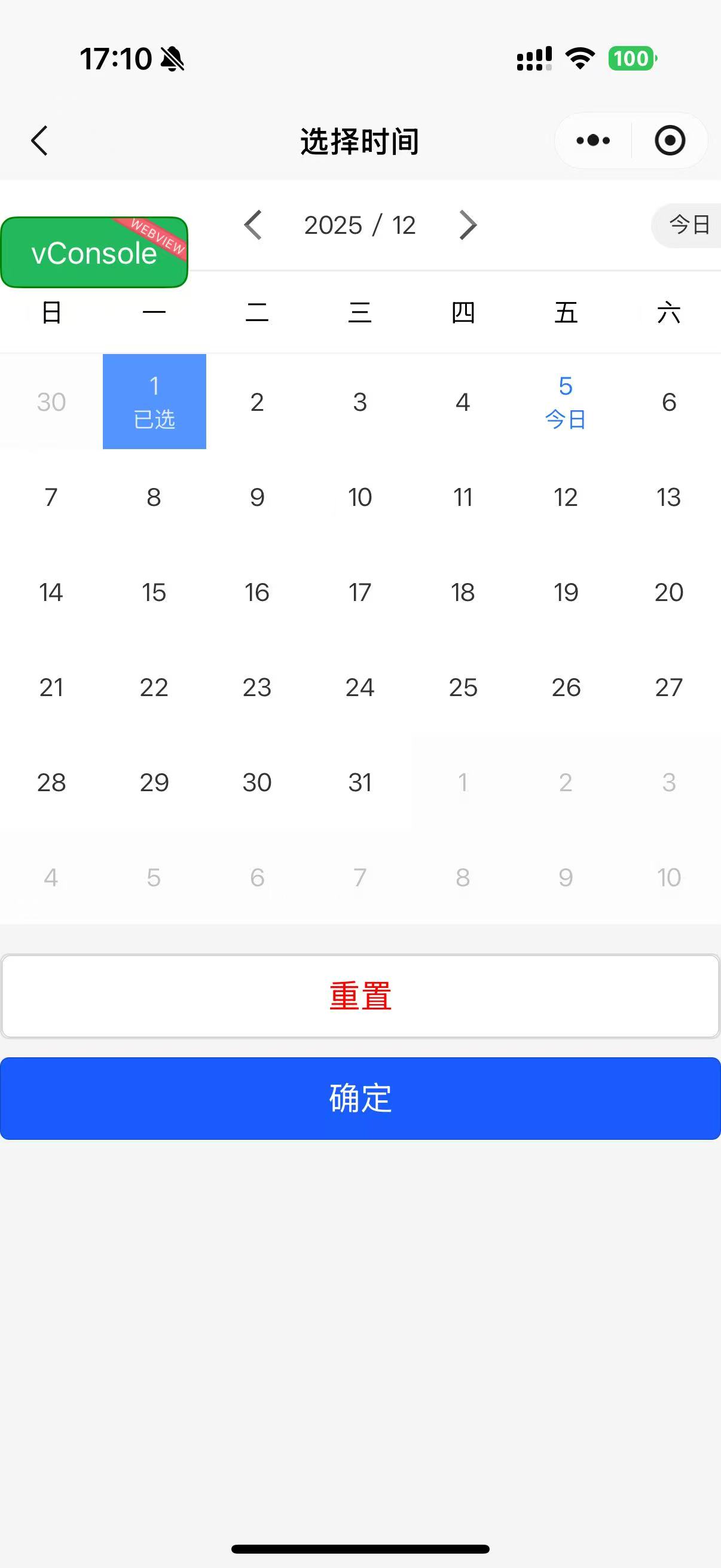
Task: Advance to the next month
Action: click(468, 225)
